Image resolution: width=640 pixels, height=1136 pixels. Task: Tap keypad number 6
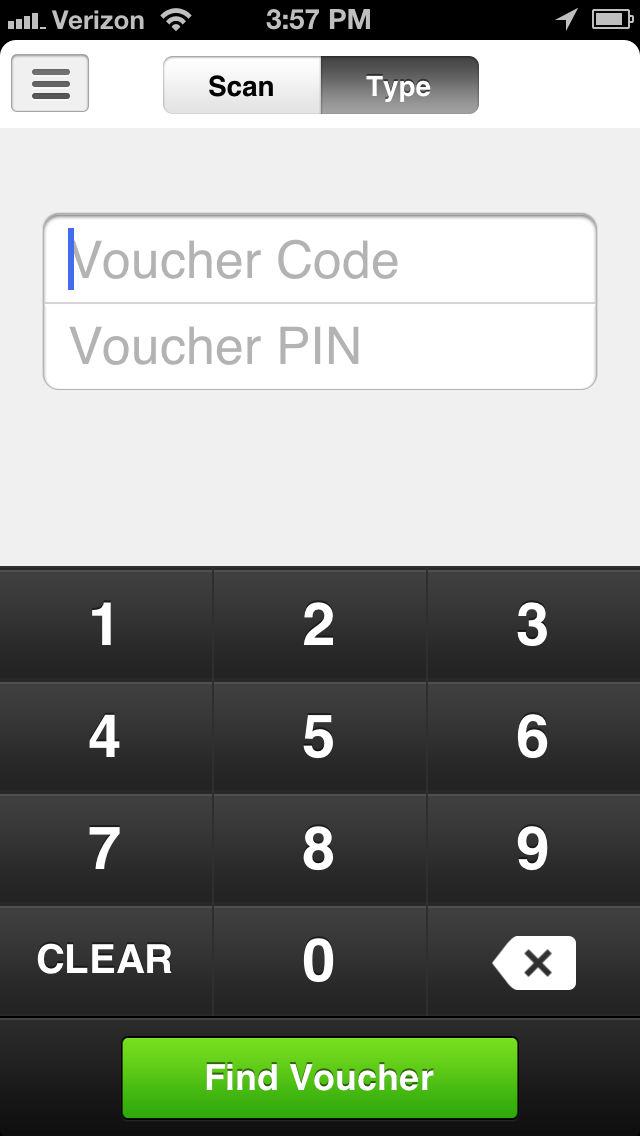coord(534,738)
